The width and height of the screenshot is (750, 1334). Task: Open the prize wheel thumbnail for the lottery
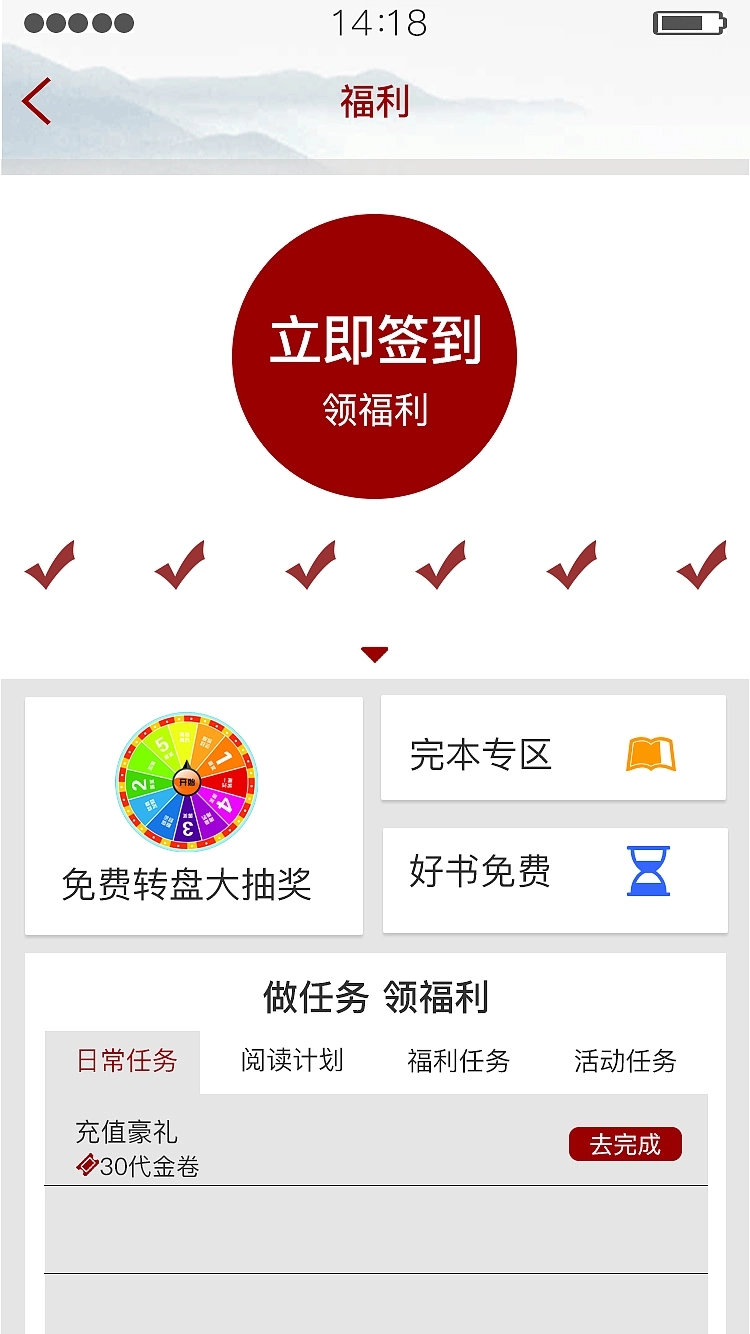[x=186, y=782]
